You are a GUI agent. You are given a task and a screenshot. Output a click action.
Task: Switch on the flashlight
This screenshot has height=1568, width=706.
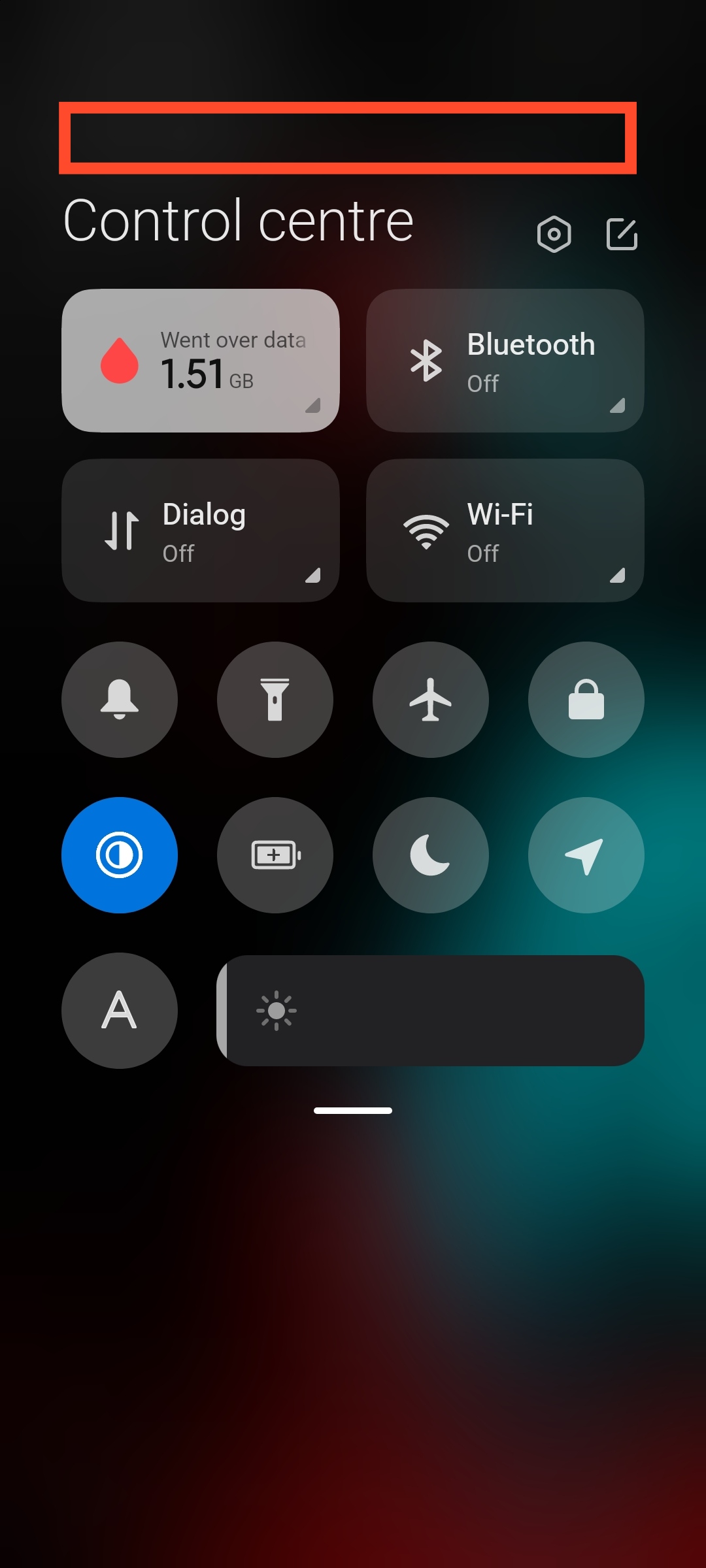coord(275,700)
